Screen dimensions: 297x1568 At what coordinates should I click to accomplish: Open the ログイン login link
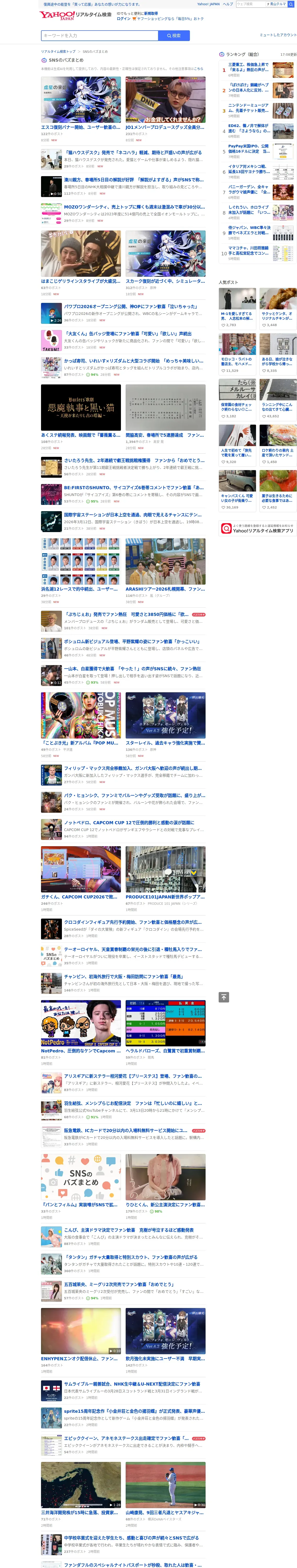coord(124,18)
